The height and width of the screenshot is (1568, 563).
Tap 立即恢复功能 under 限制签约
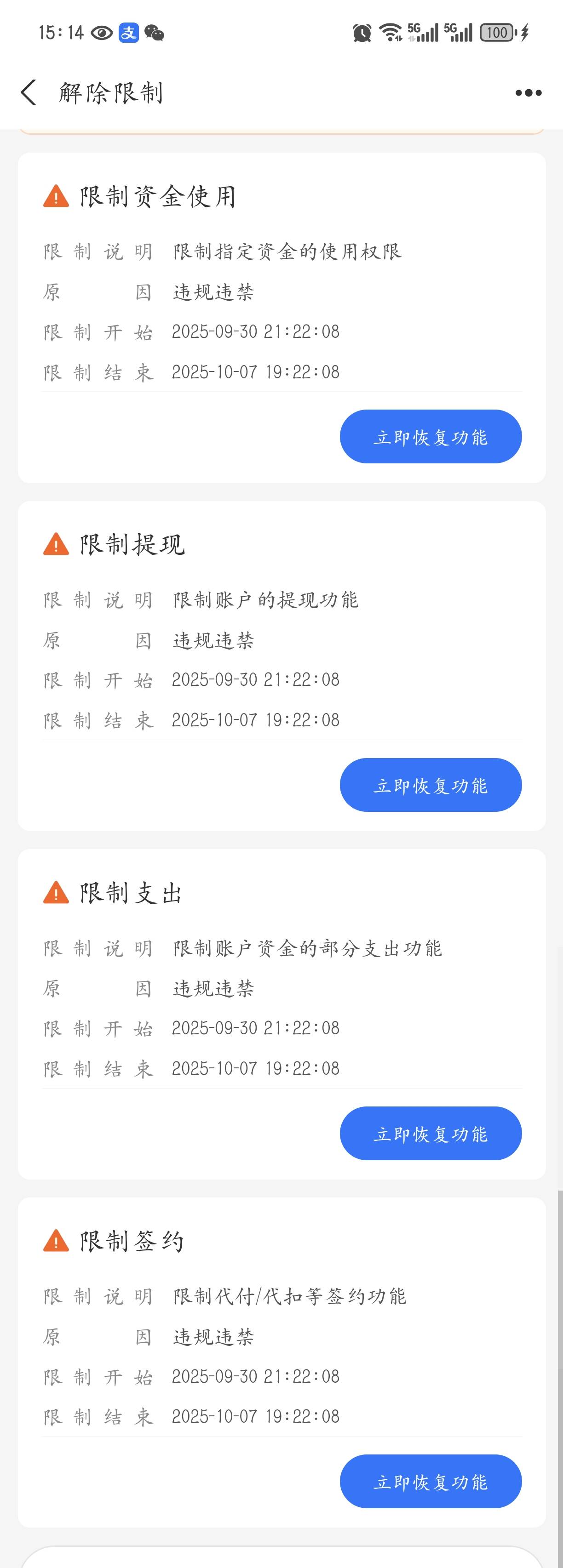click(x=430, y=1481)
